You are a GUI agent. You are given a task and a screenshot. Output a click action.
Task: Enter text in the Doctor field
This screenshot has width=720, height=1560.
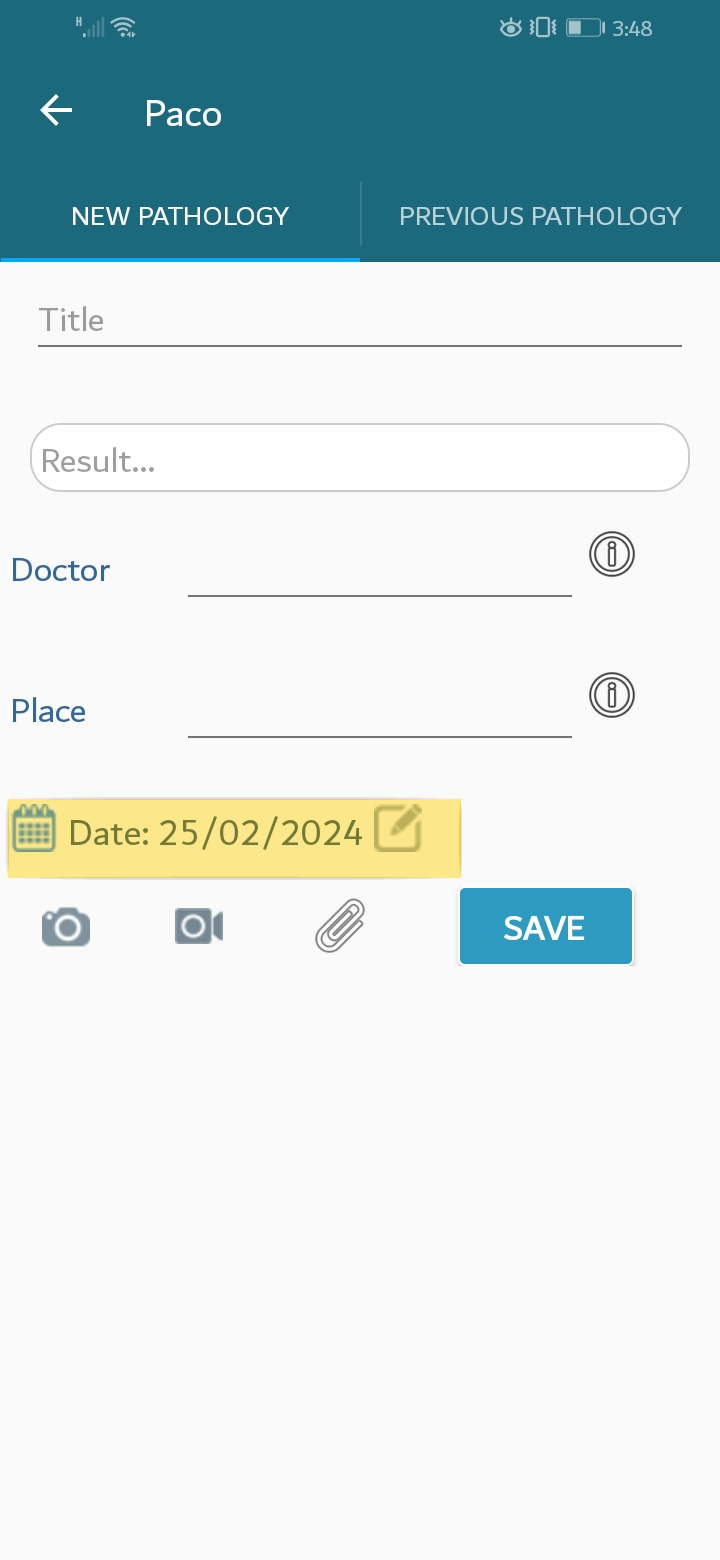coord(380,572)
